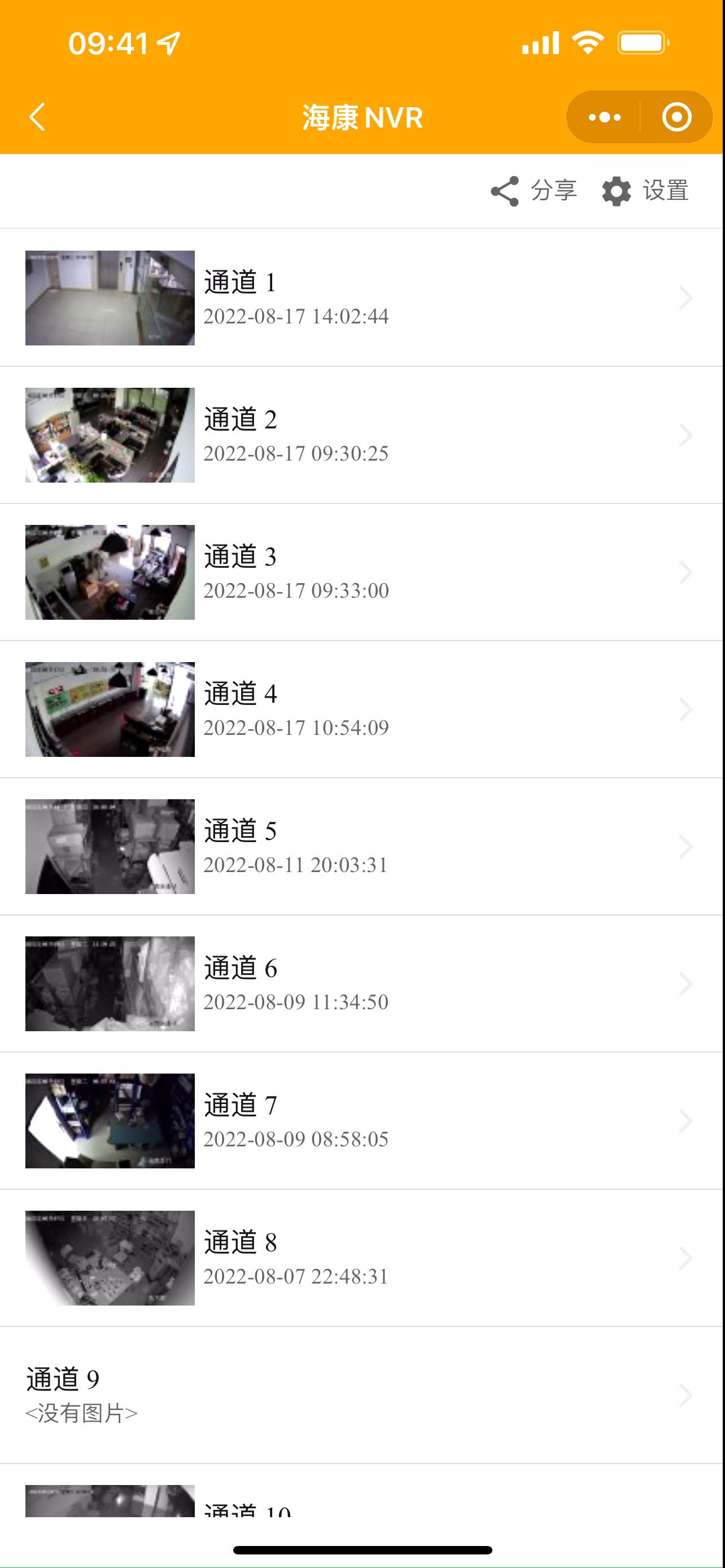725x1568 pixels.
Task: Open 通道 9 with no picture
Action: [x=361, y=1395]
